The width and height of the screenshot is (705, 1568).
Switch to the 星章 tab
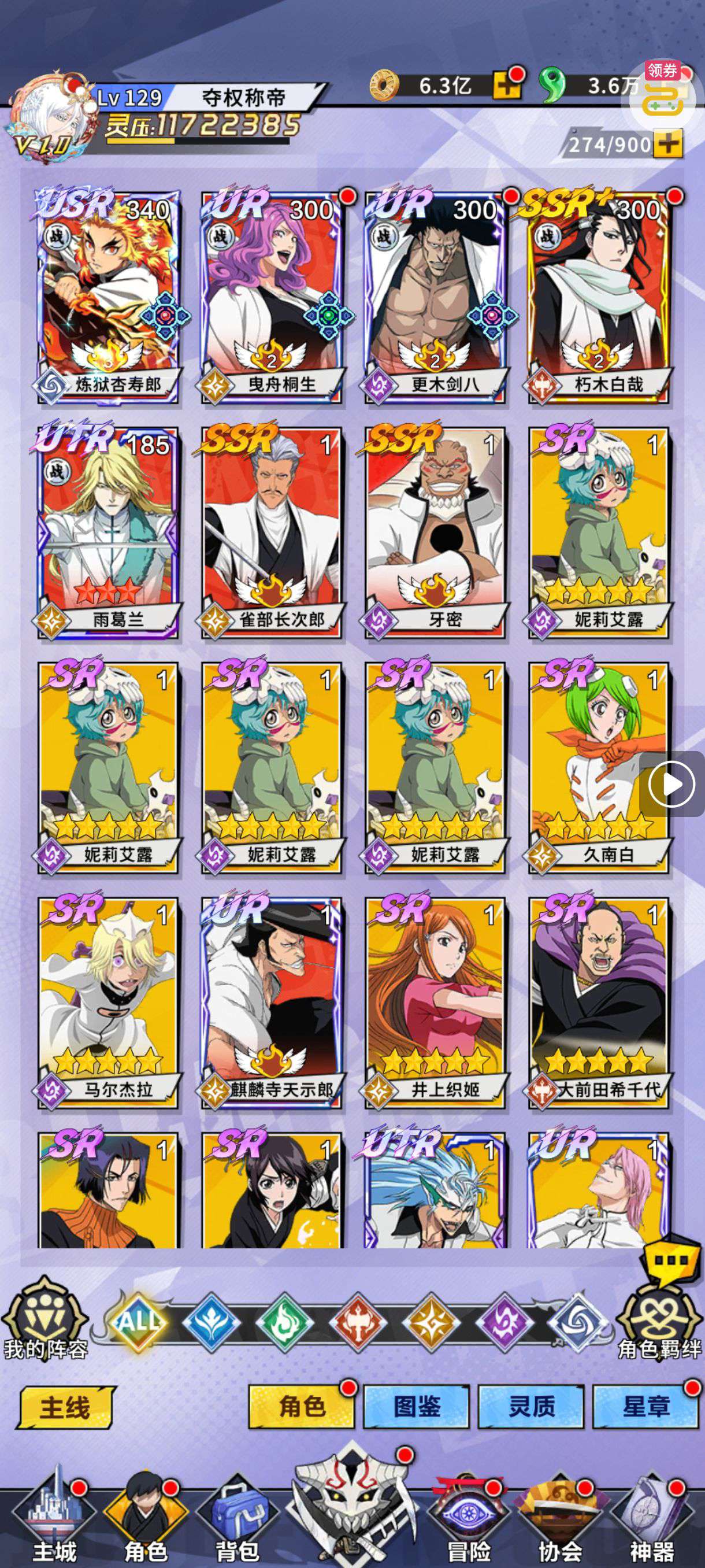coord(646,1406)
